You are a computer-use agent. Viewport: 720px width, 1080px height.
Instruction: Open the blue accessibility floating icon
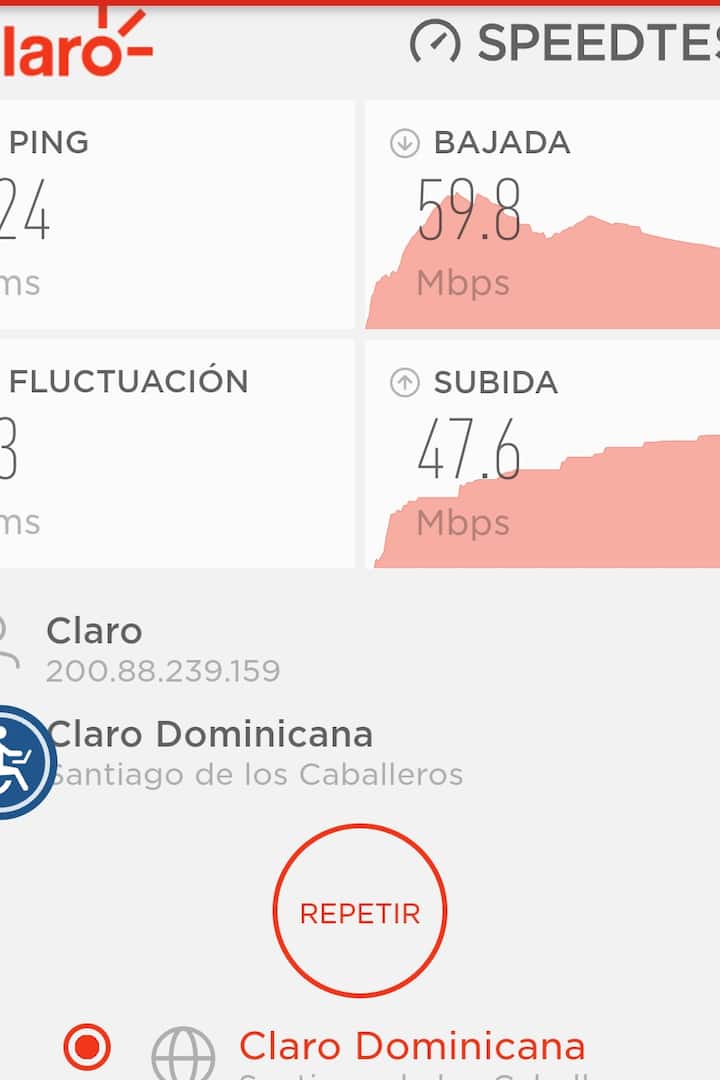point(20,762)
